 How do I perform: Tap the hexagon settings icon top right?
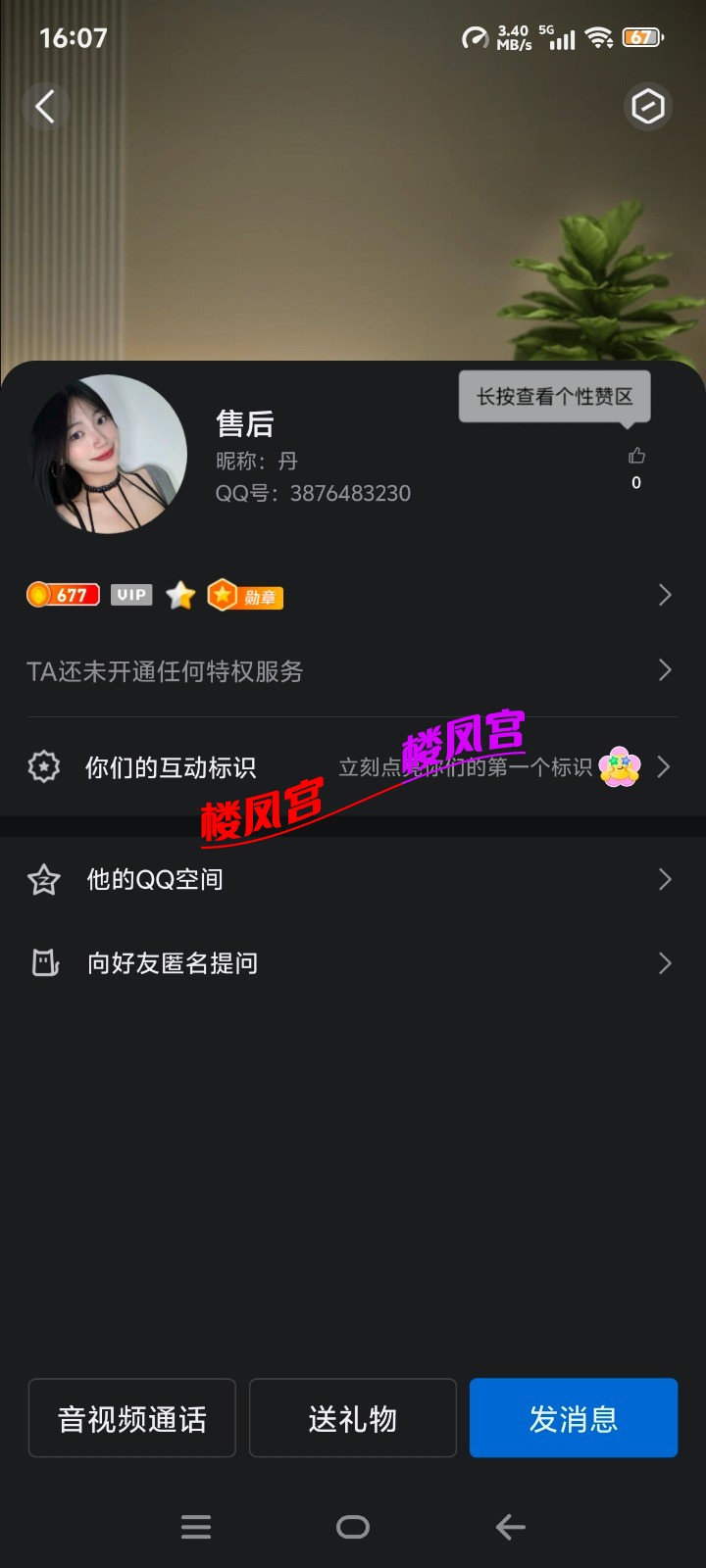coord(648,106)
